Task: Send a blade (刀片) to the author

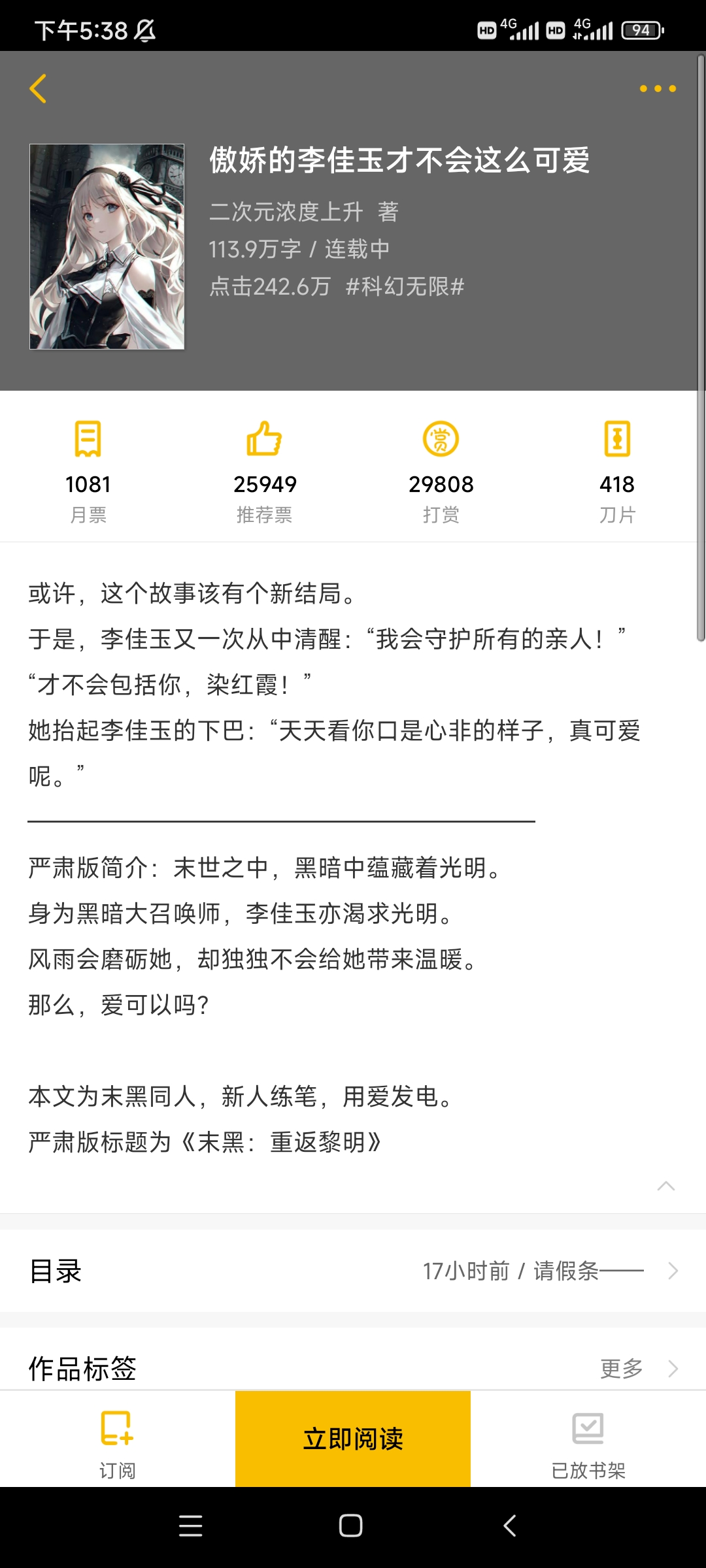Action: coord(617,471)
